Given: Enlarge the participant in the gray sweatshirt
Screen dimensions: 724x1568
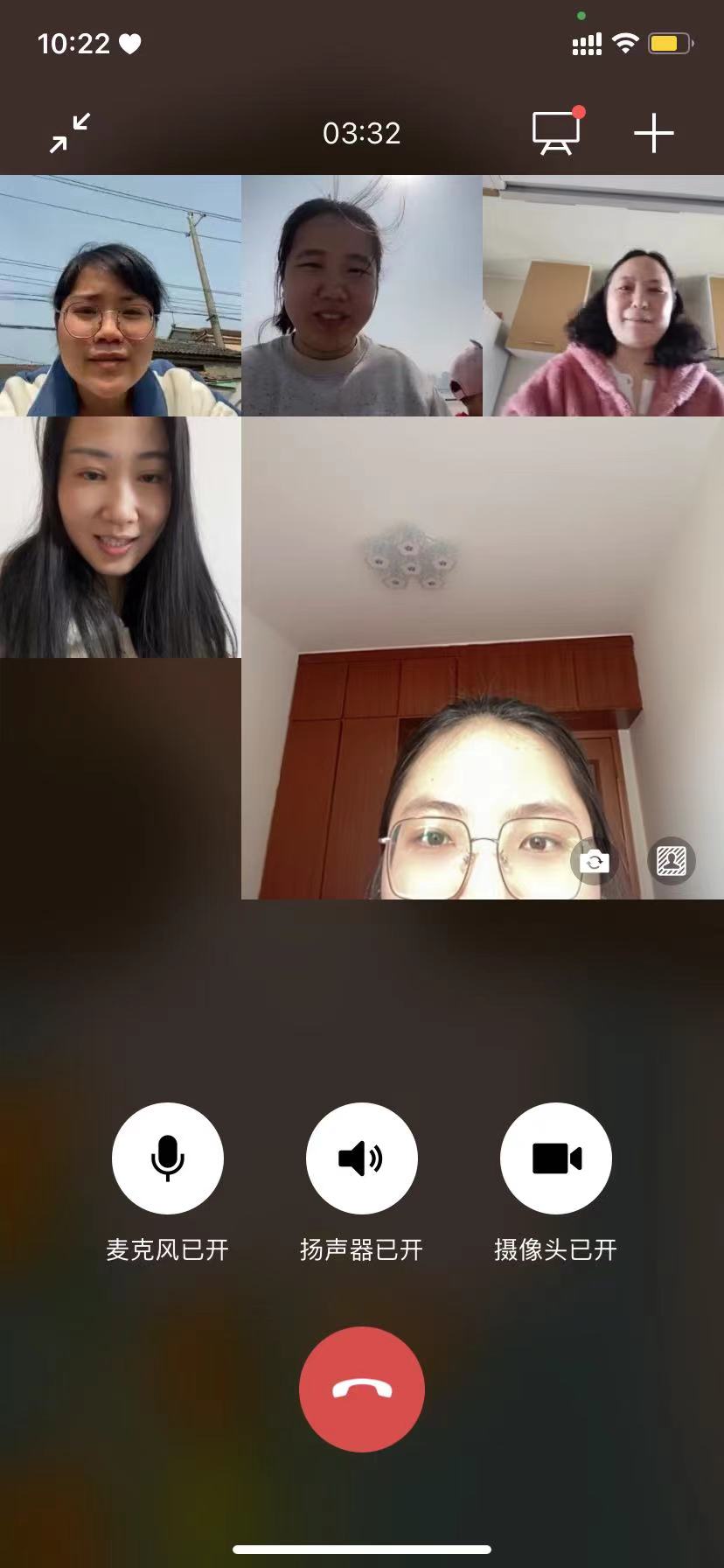Looking at the screenshot, I should (361, 296).
